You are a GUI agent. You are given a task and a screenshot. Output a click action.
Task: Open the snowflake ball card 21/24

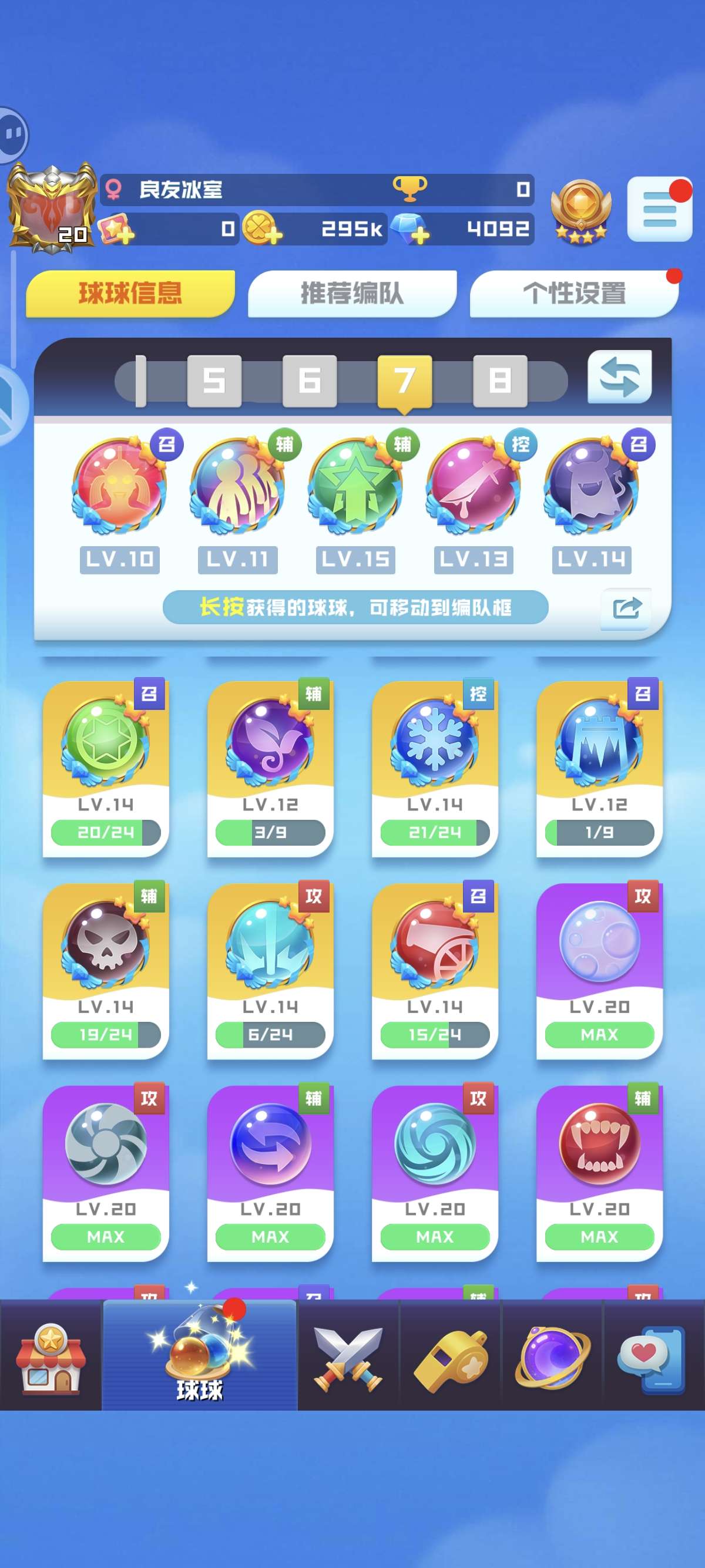pyautogui.click(x=435, y=769)
